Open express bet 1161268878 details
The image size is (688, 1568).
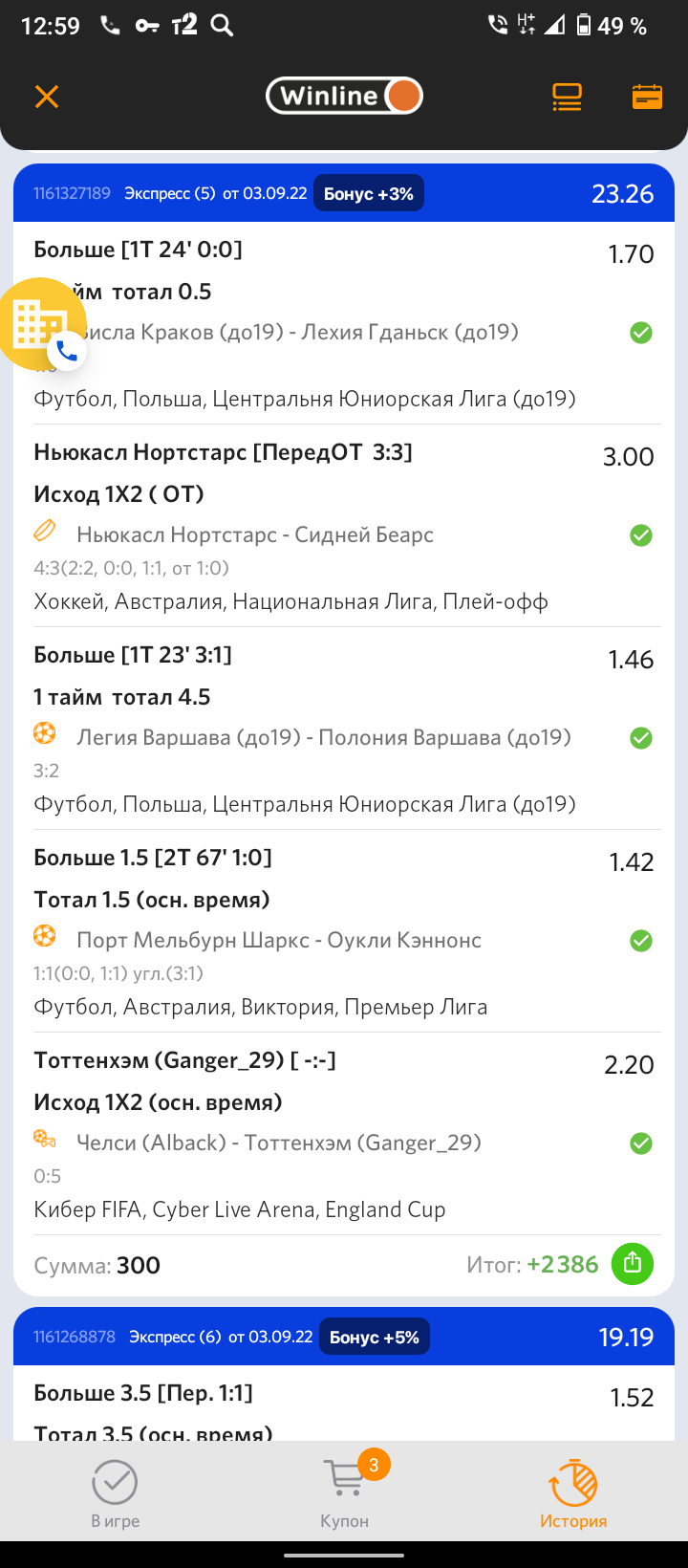(344, 1337)
